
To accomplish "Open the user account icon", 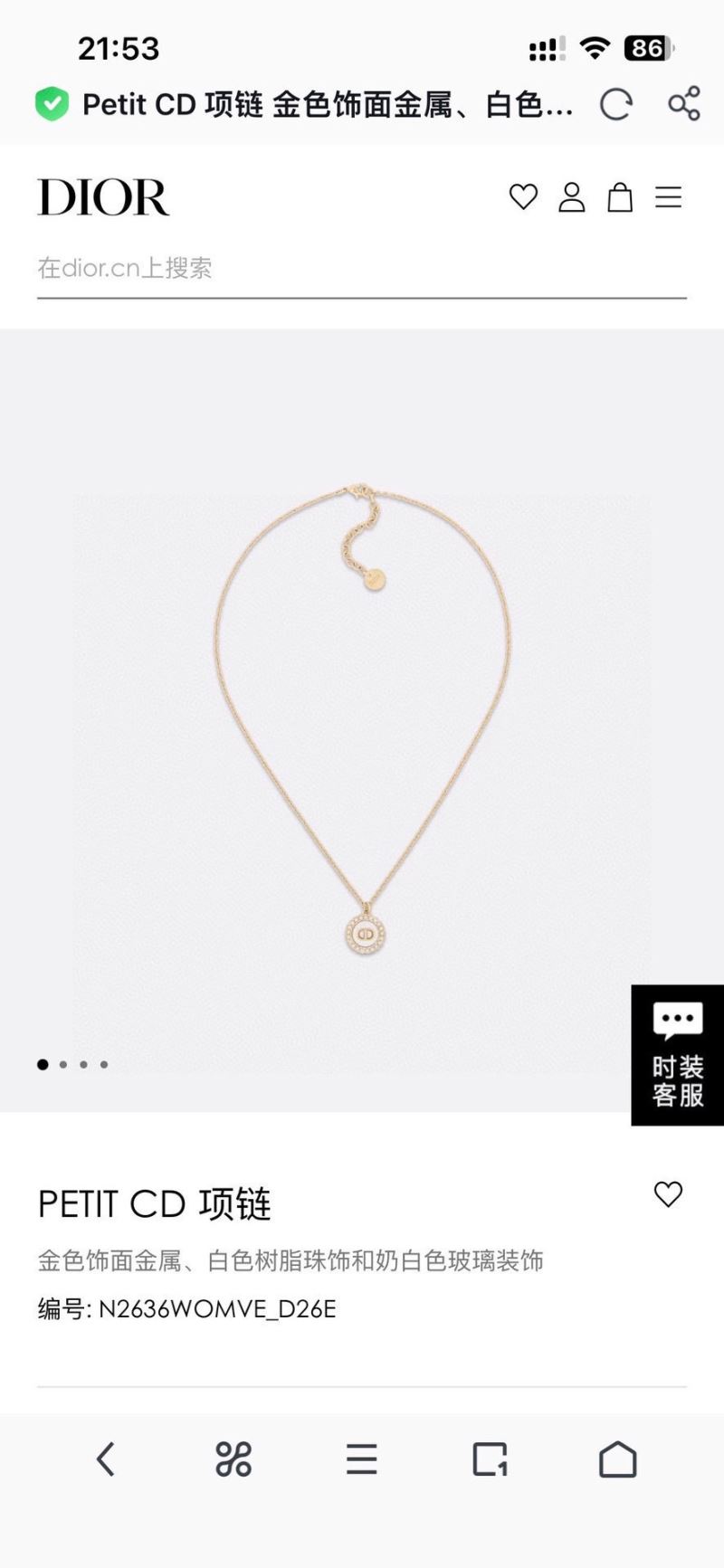I will coord(572,197).
